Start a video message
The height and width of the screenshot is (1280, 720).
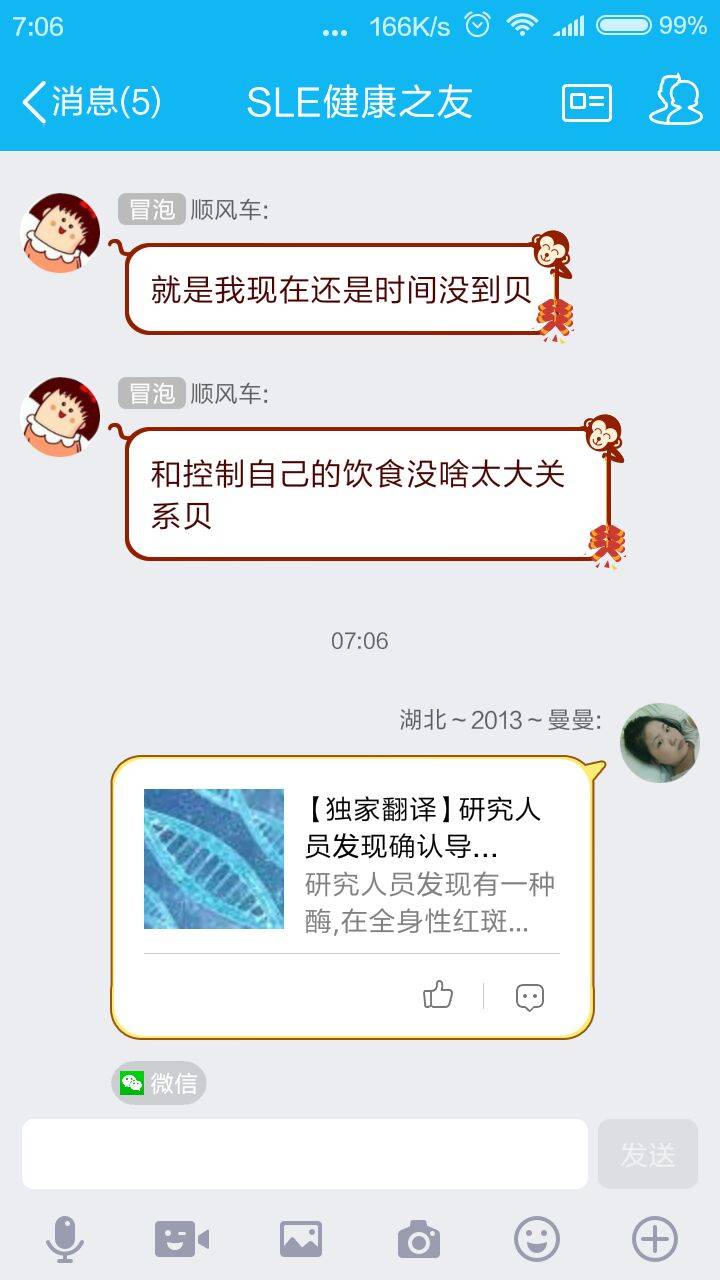point(181,1240)
